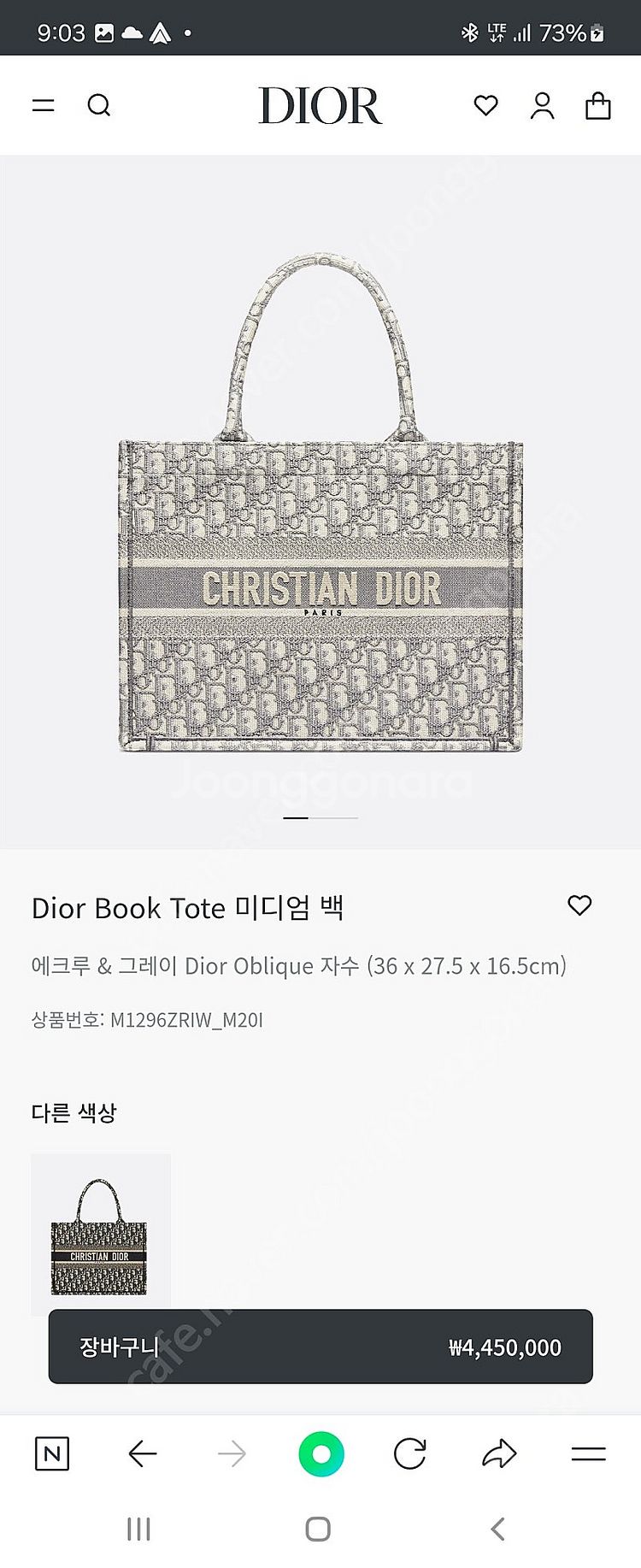Go to the system home screen
Image resolution: width=641 pixels, height=1568 pixels.
[x=318, y=1529]
